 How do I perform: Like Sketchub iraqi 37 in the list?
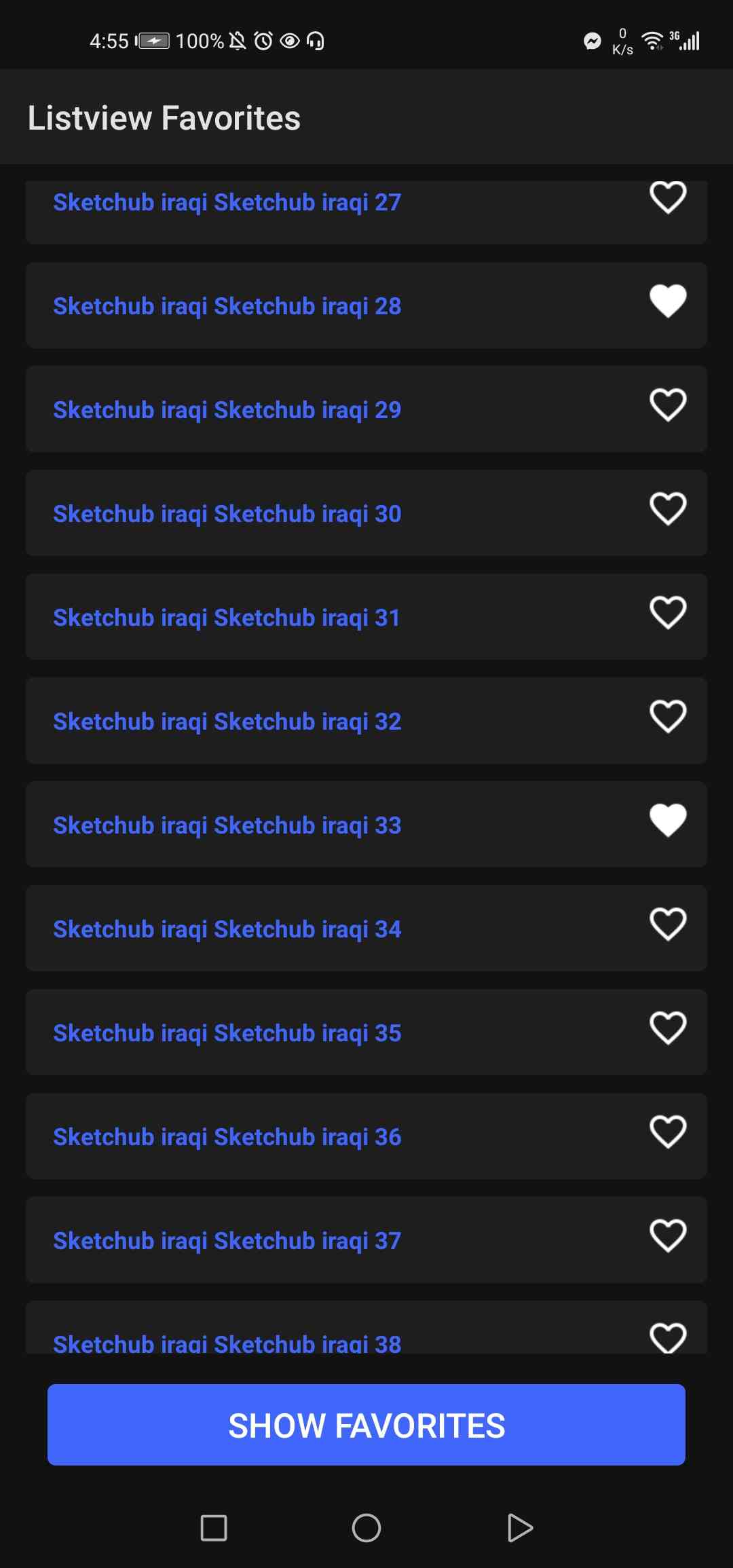pos(668,1236)
